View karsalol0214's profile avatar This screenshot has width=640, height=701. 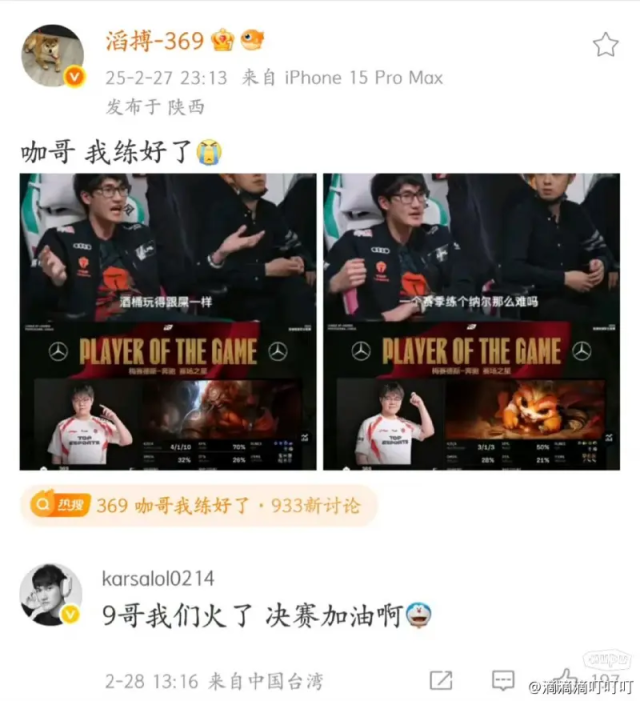click(x=52, y=595)
